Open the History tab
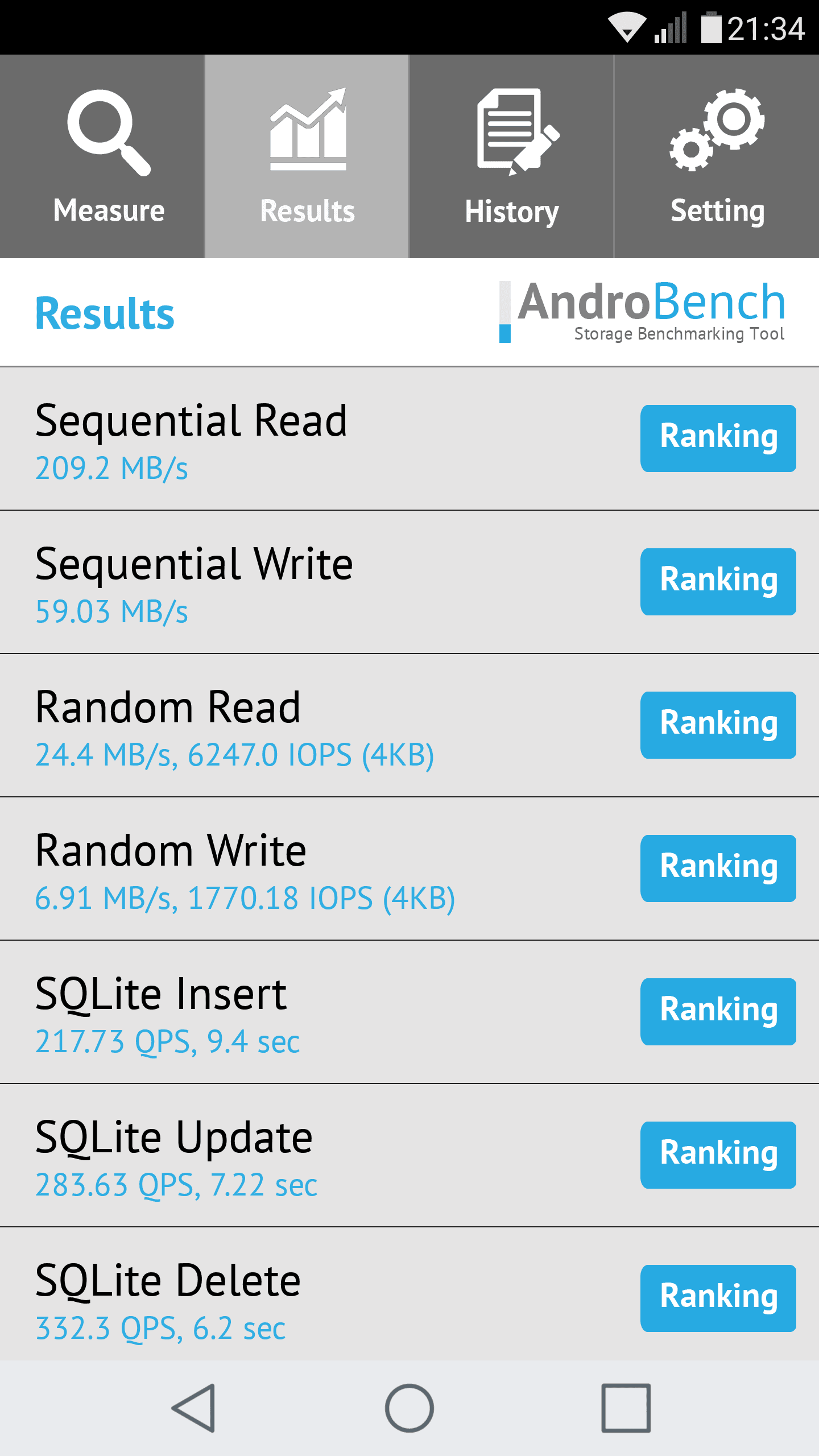 512,156
